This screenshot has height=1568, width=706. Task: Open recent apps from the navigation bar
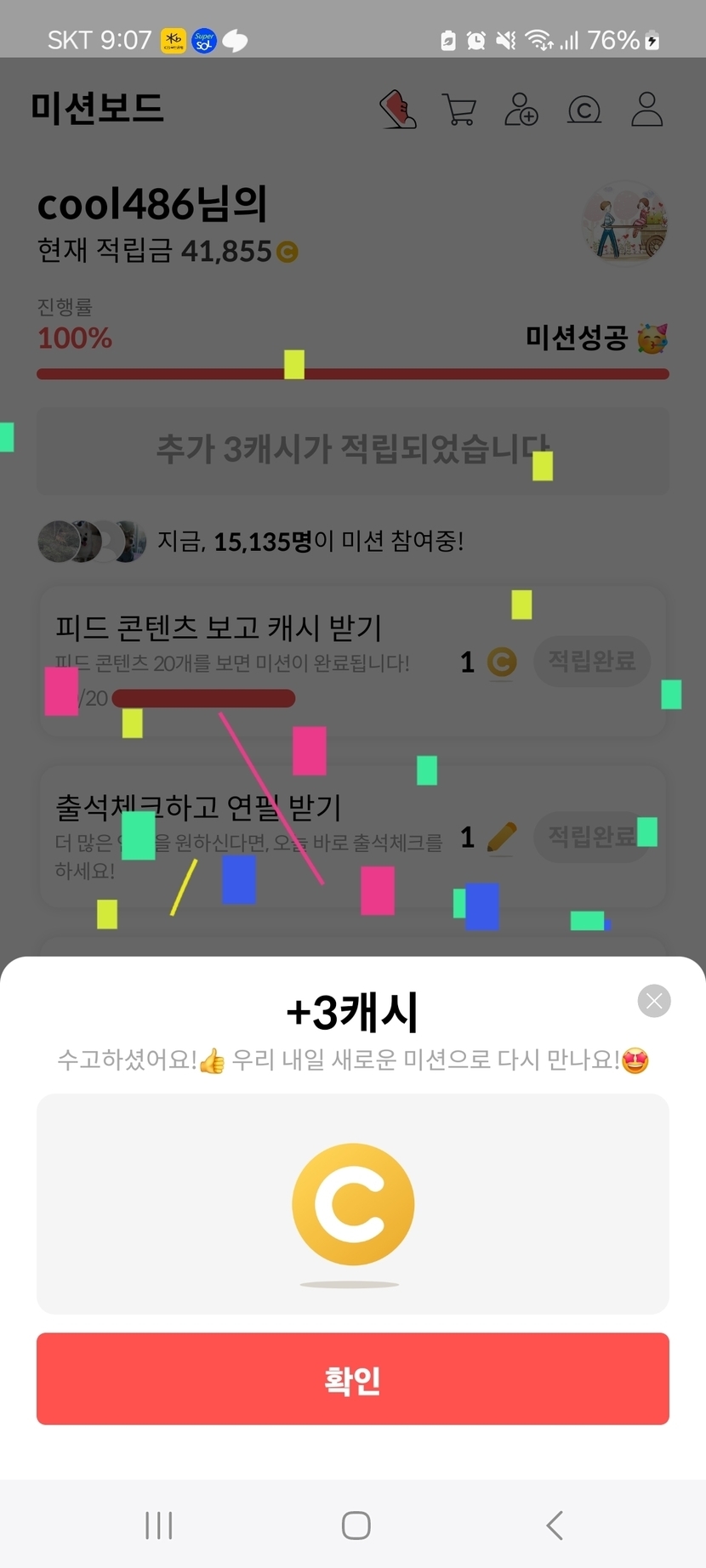coord(159,1525)
